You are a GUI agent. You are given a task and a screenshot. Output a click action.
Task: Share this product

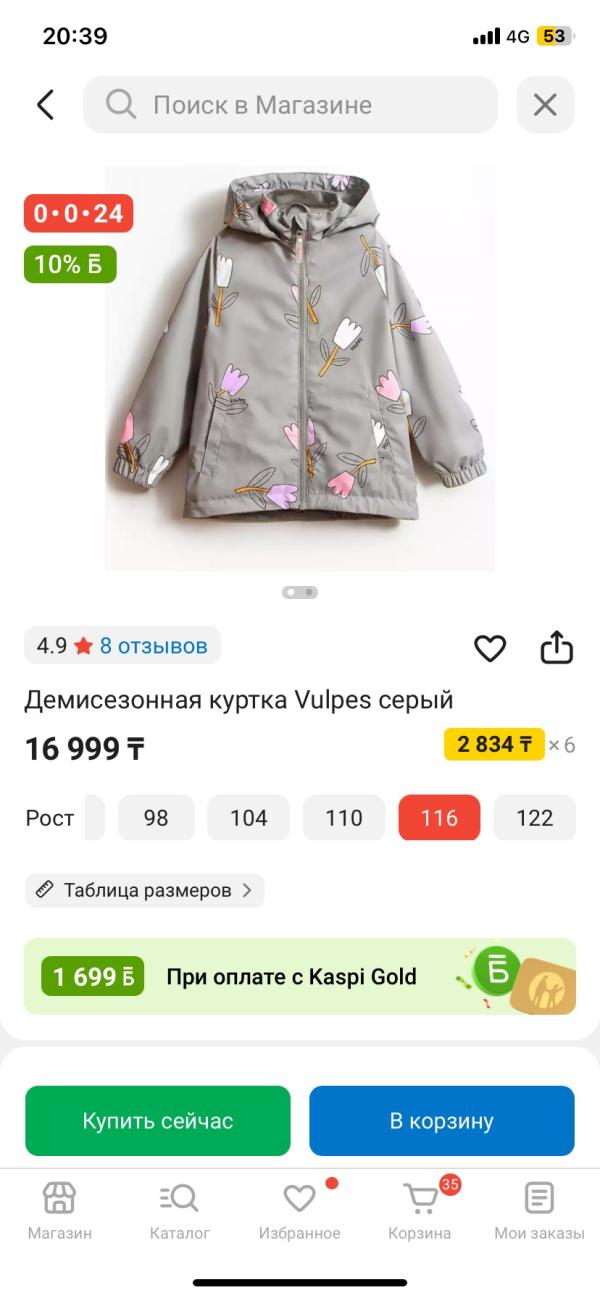click(x=557, y=647)
